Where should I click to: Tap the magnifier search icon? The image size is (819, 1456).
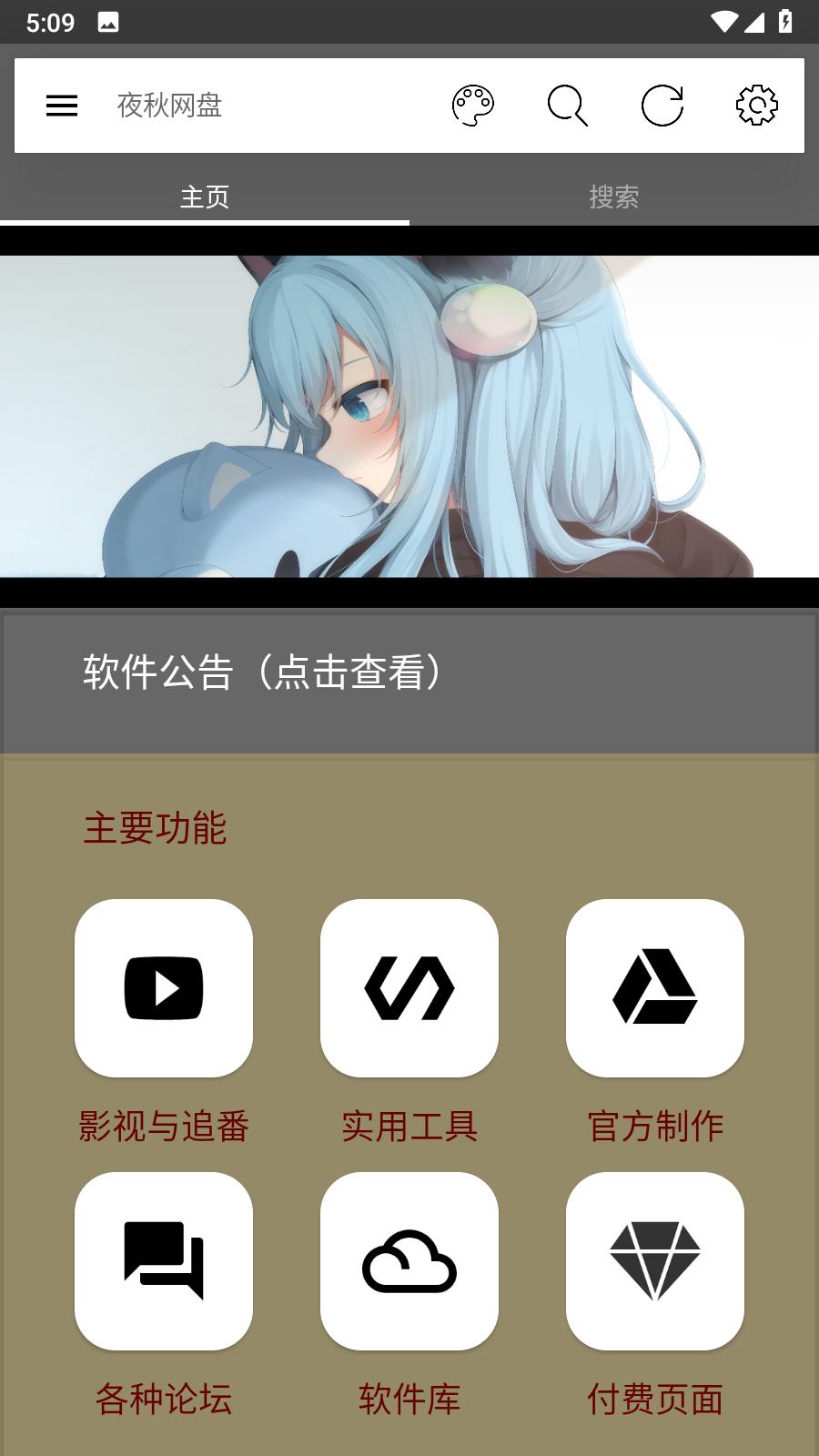pyautogui.click(x=568, y=106)
